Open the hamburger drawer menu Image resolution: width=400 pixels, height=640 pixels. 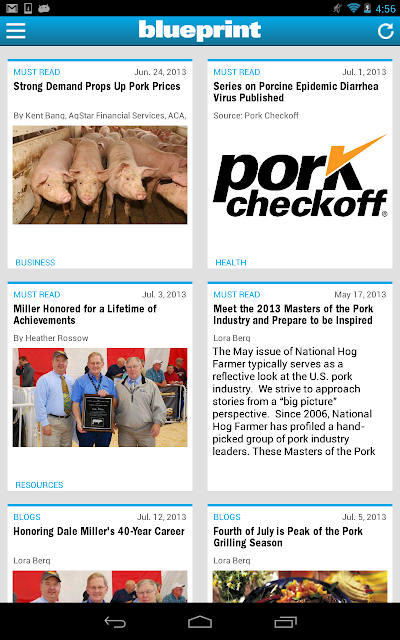pyautogui.click(x=16, y=31)
